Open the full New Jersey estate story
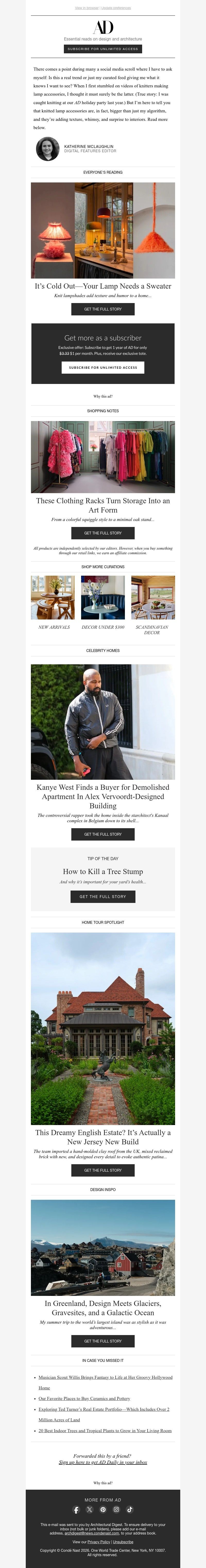The image size is (206, 1568). pos(103,1170)
